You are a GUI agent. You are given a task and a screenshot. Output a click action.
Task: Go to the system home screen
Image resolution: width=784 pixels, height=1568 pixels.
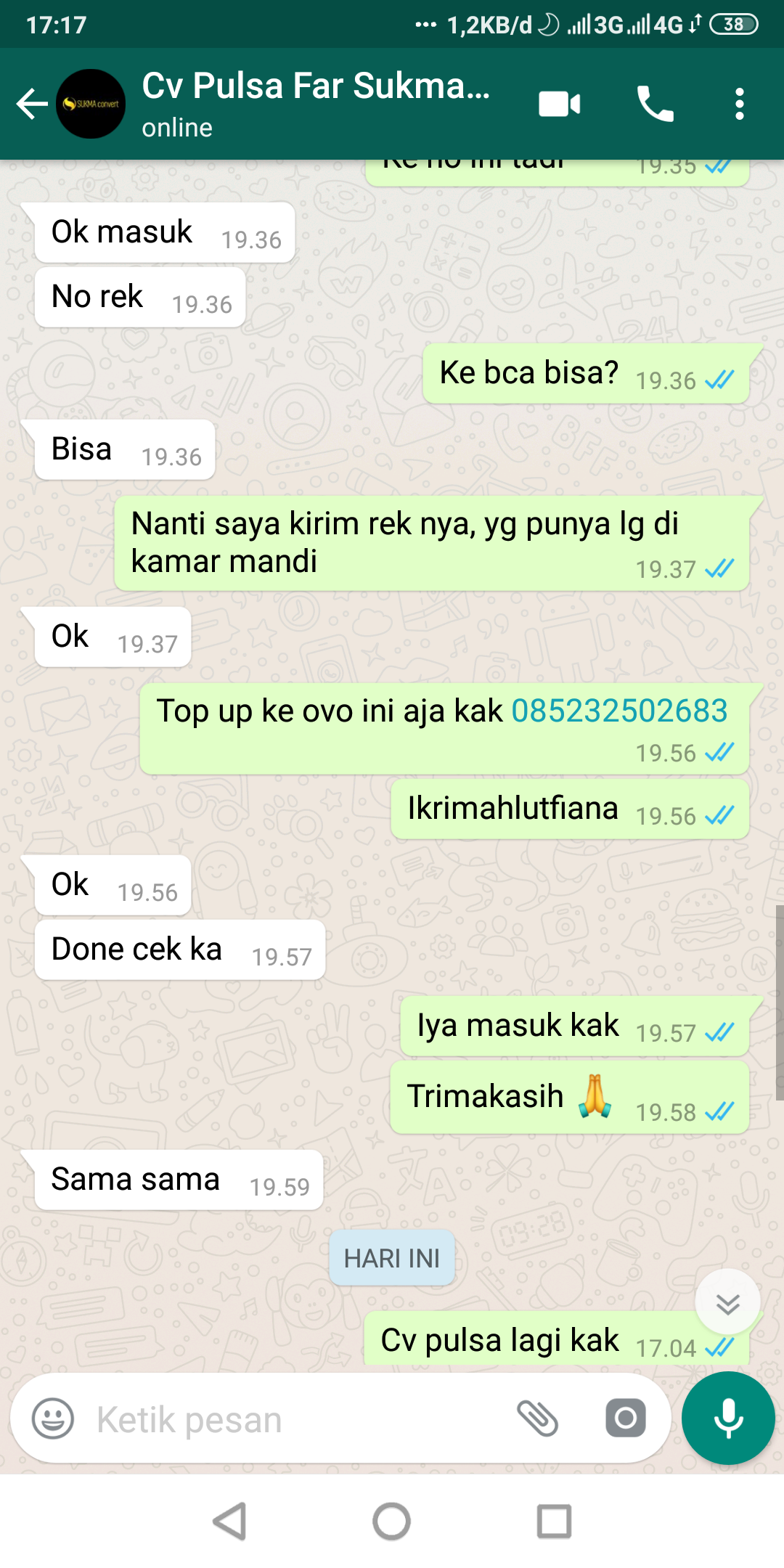[392, 1521]
